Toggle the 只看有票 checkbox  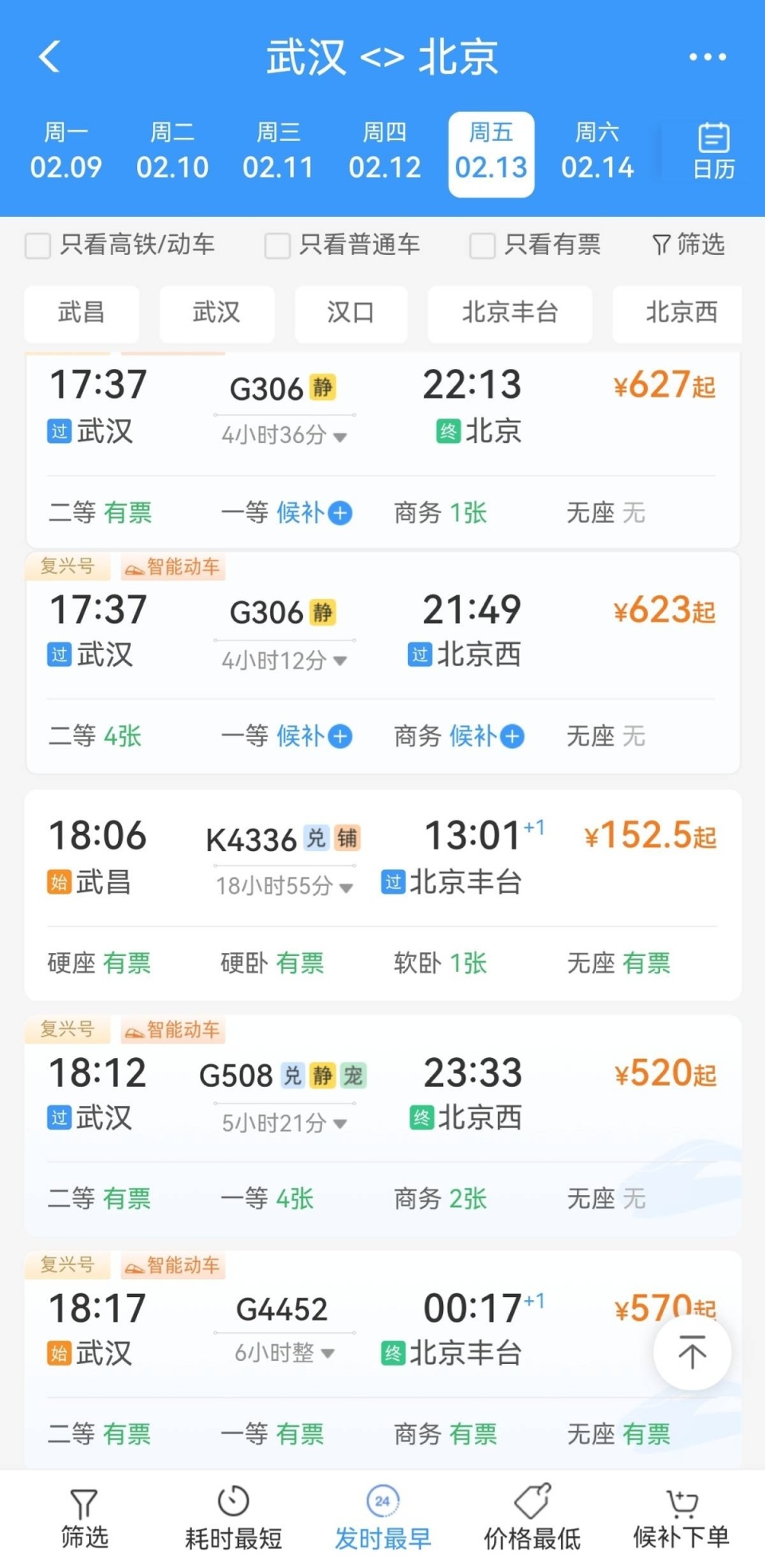(481, 246)
